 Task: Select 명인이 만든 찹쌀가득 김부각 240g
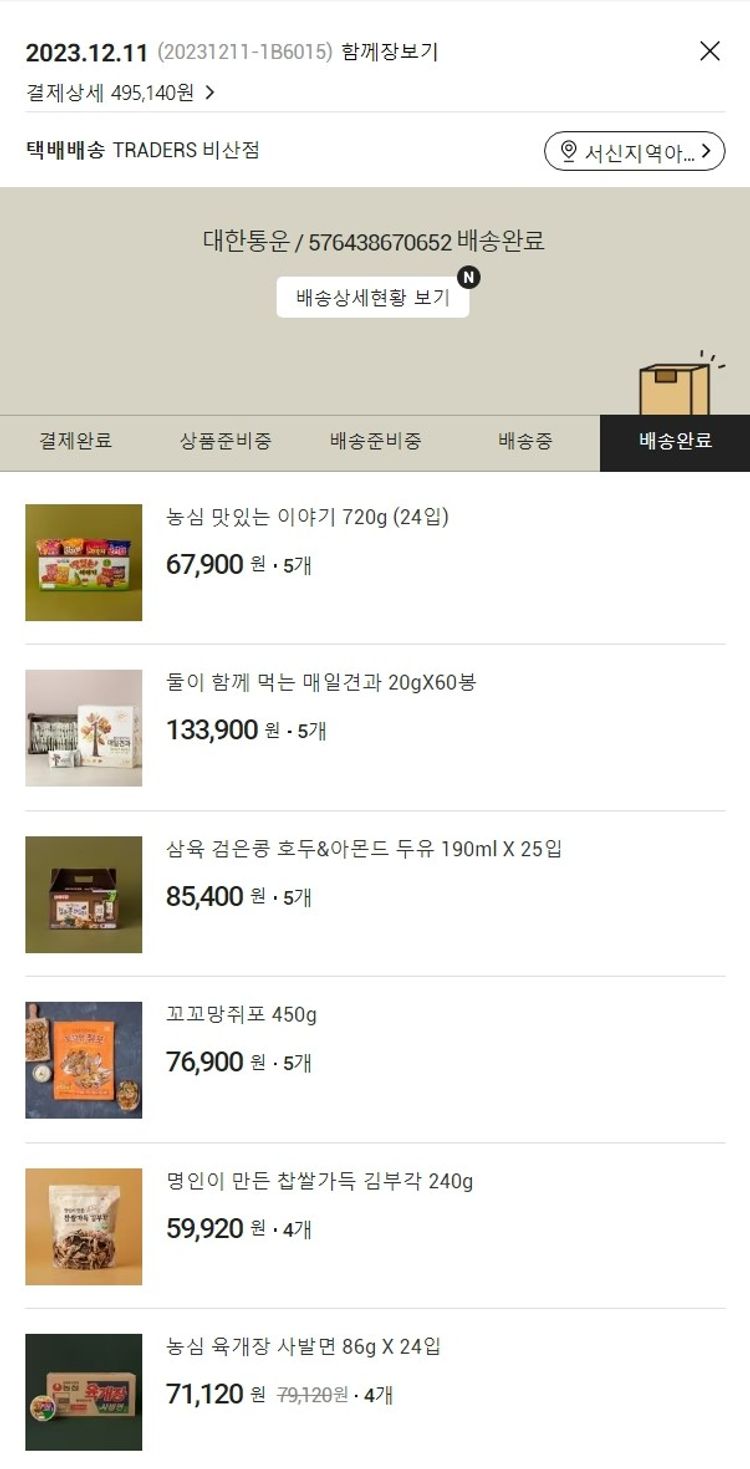tap(319, 1182)
